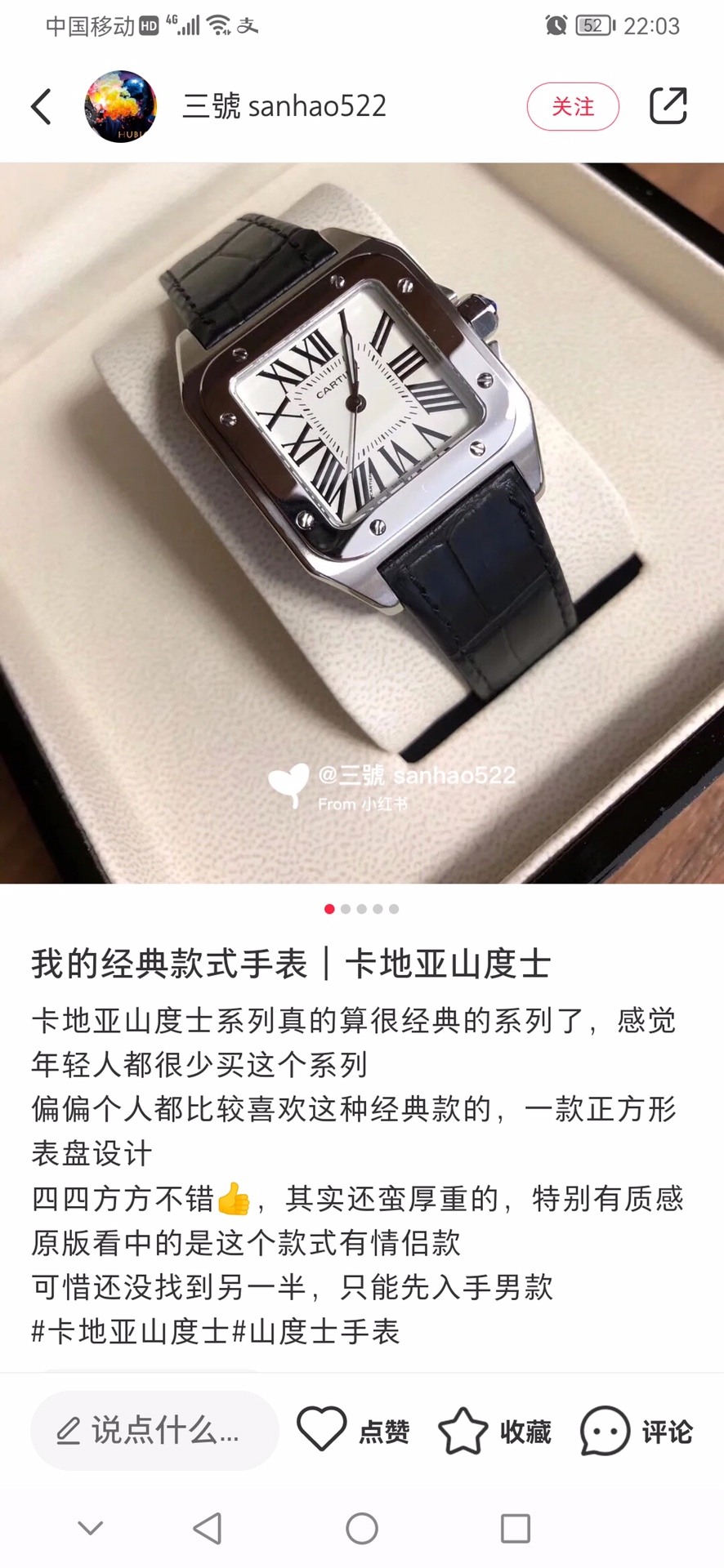Follow the author with 关注 button
This screenshot has height=1568, width=724.
pyautogui.click(x=572, y=107)
